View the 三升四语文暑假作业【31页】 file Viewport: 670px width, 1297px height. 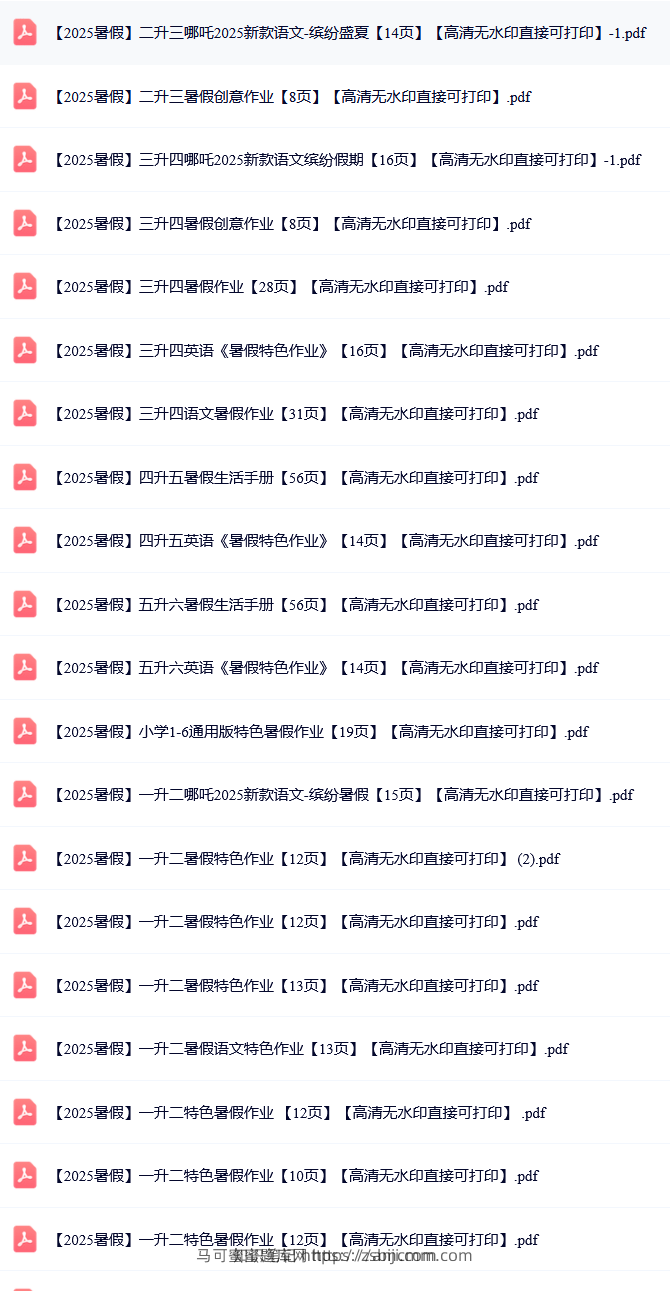point(295,414)
